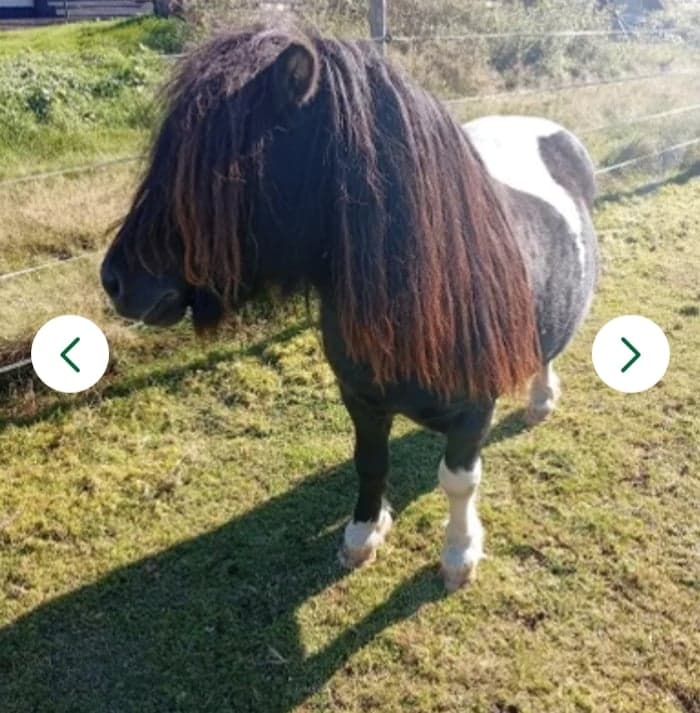Go to the next photo

coord(630,354)
